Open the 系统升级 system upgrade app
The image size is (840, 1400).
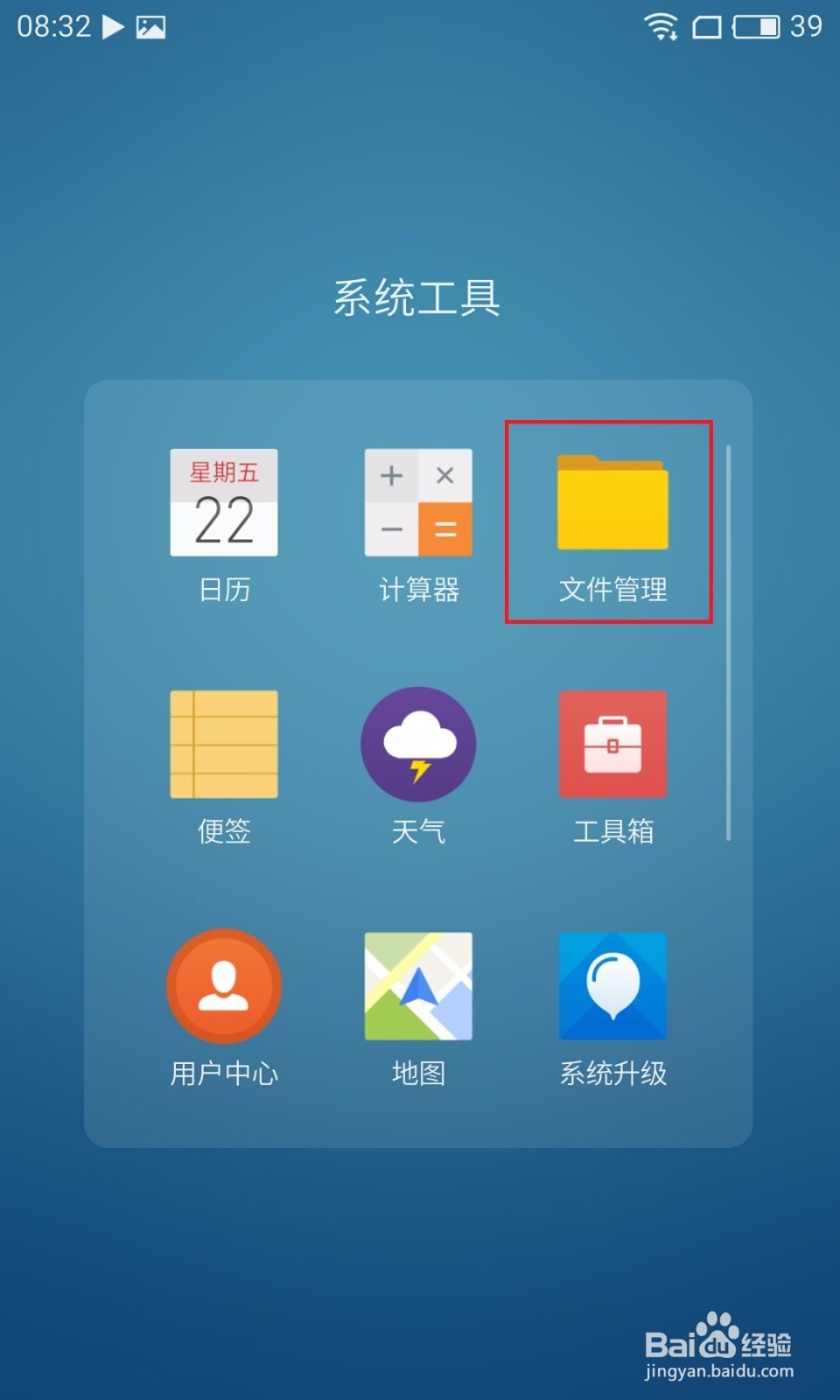click(x=612, y=986)
